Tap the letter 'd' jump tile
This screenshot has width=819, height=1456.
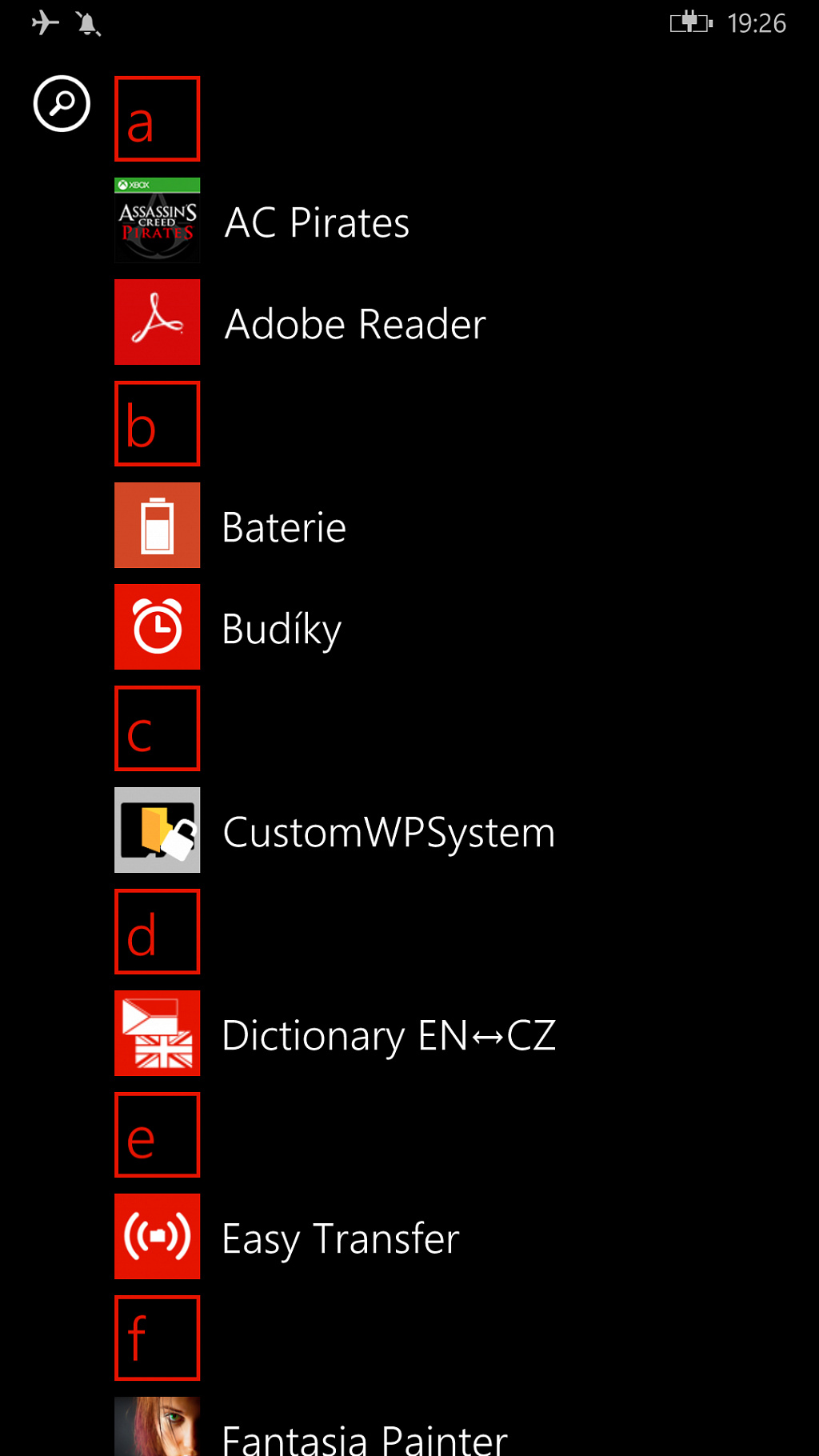point(157,932)
